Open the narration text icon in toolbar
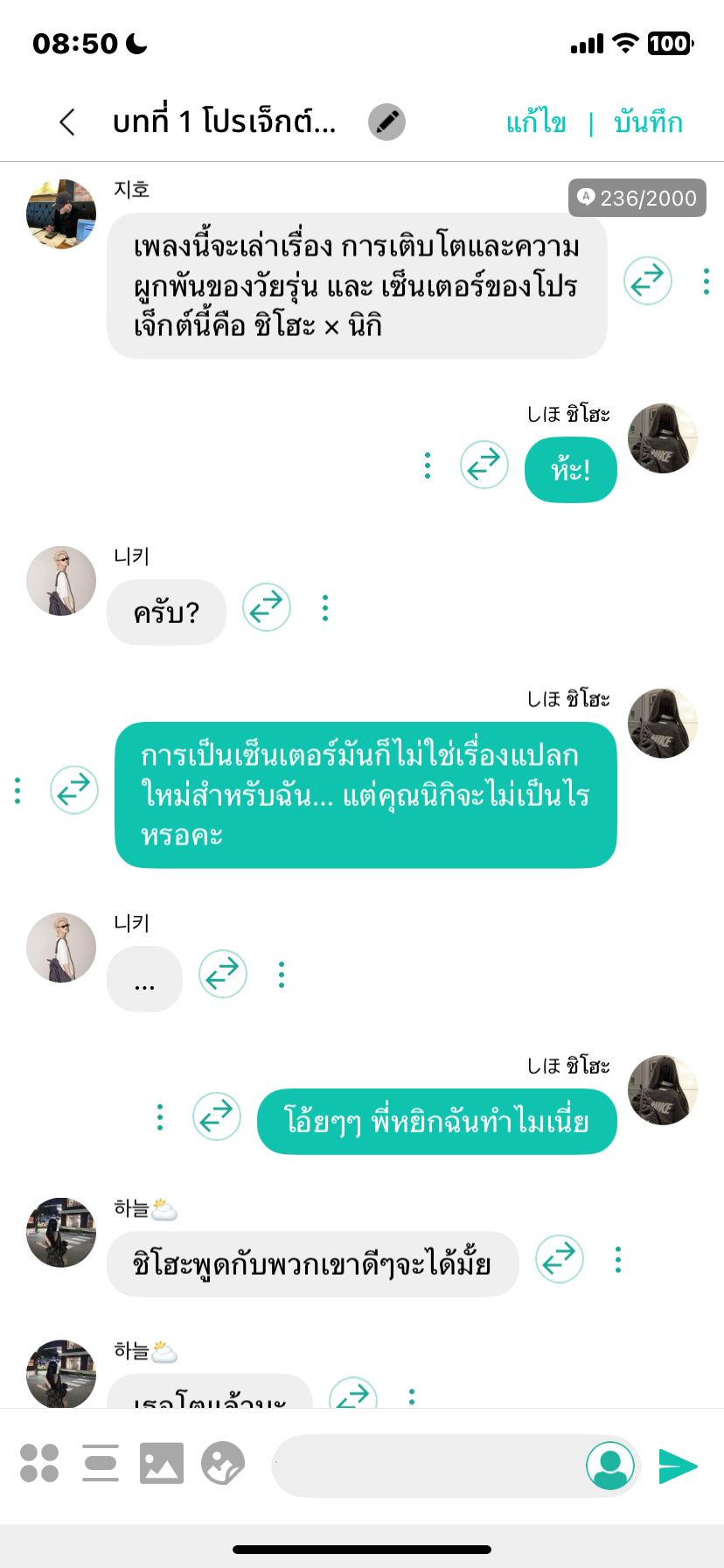This screenshot has width=724, height=1568. point(101,1463)
